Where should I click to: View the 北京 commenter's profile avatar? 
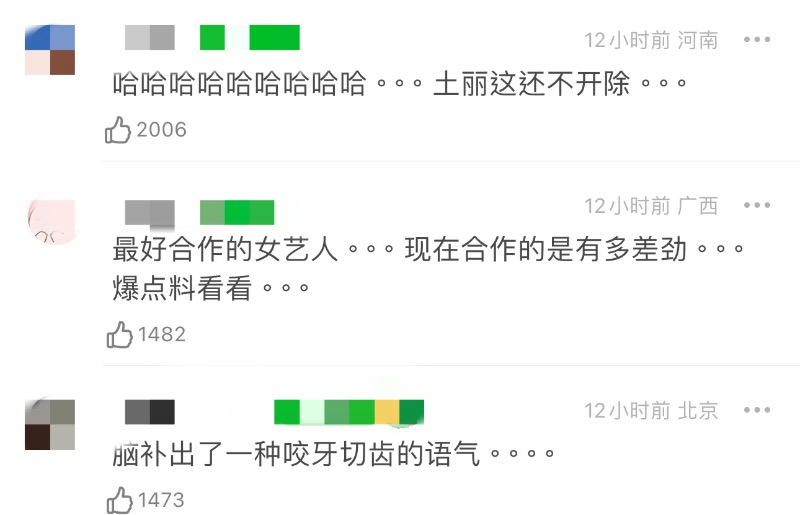click(x=50, y=425)
